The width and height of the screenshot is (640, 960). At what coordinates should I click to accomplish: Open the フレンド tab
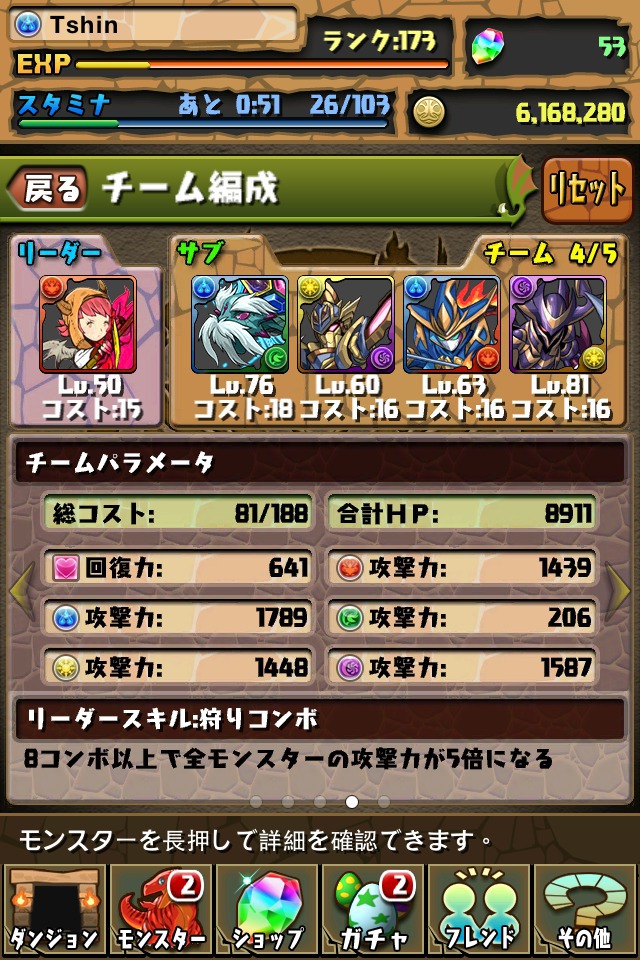pos(479,910)
